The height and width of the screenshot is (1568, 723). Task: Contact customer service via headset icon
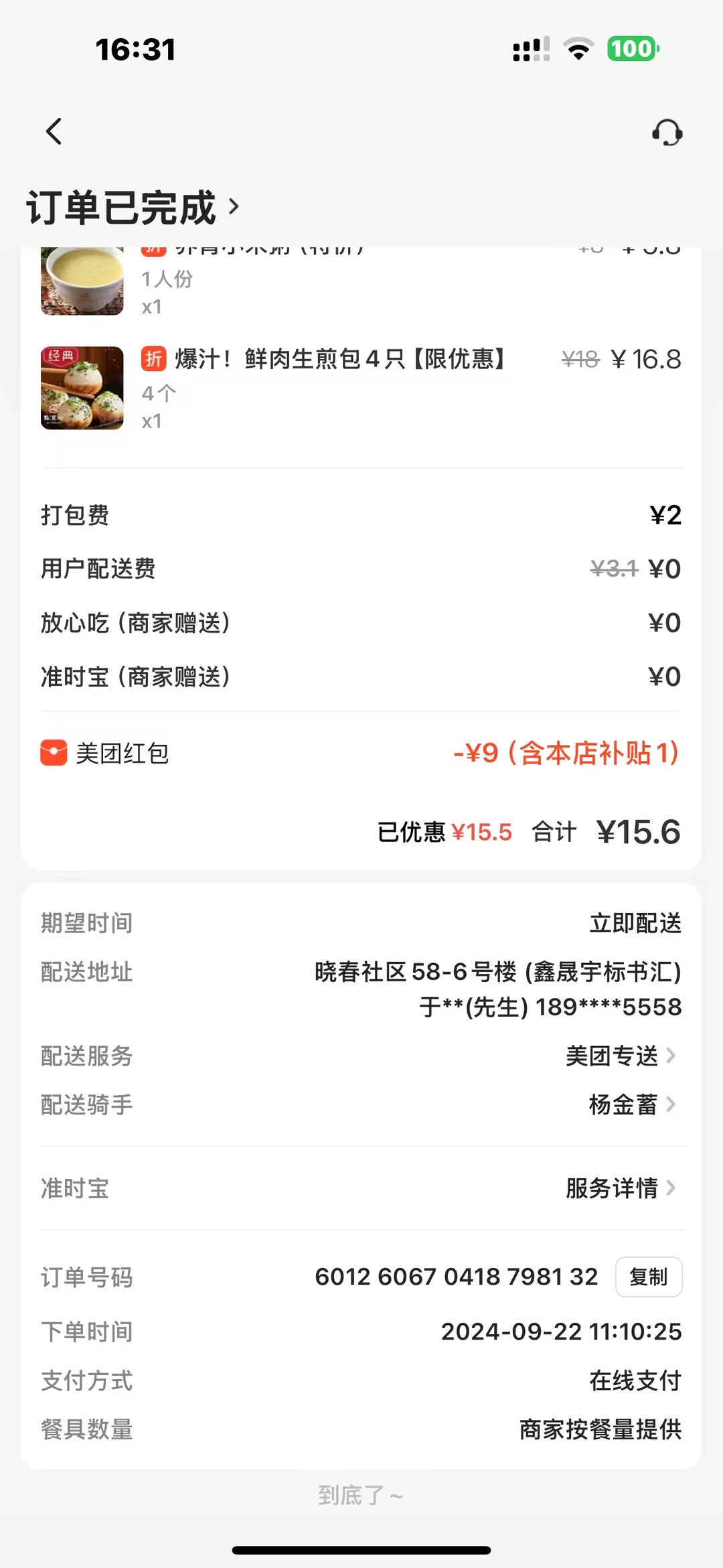667,133
